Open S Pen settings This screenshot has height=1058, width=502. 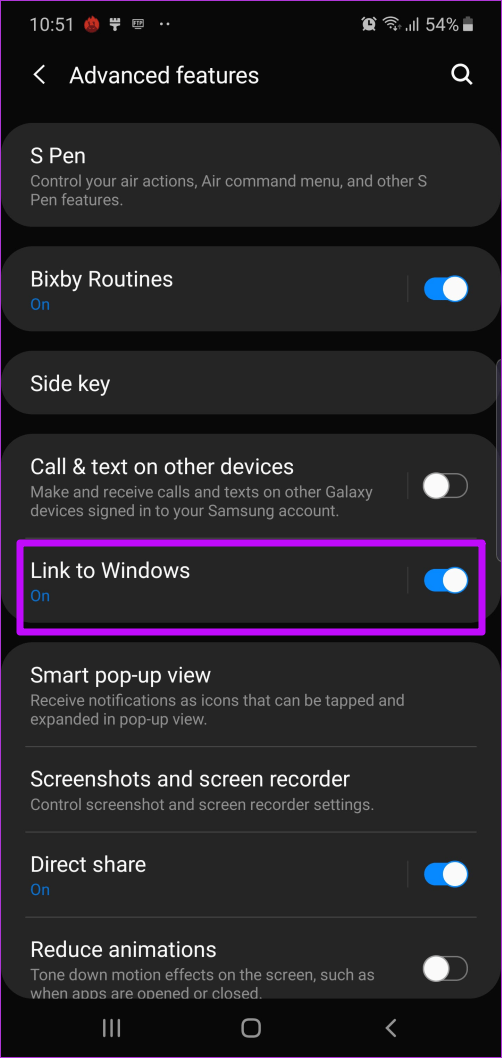pyautogui.click(x=250, y=175)
